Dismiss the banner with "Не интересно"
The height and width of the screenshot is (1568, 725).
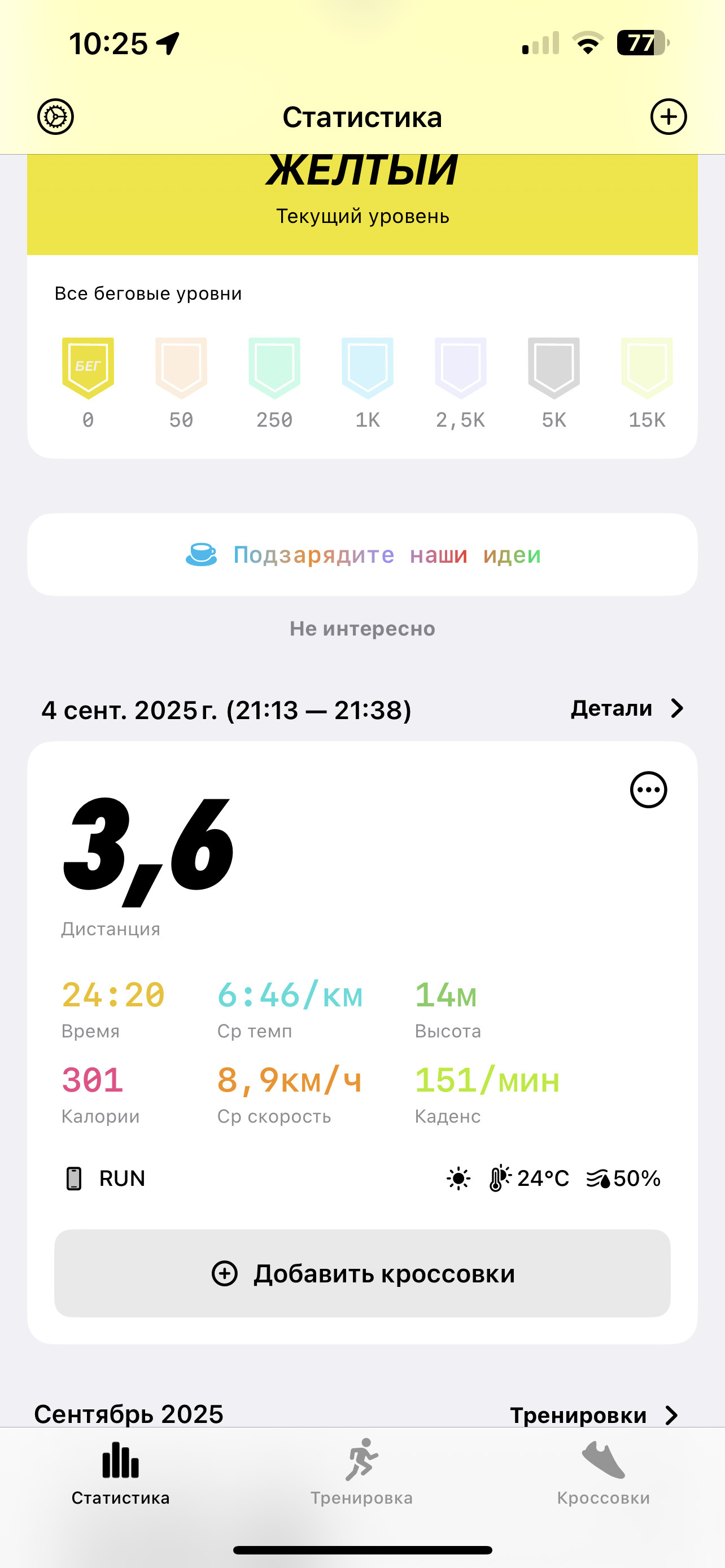coord(362,628)
